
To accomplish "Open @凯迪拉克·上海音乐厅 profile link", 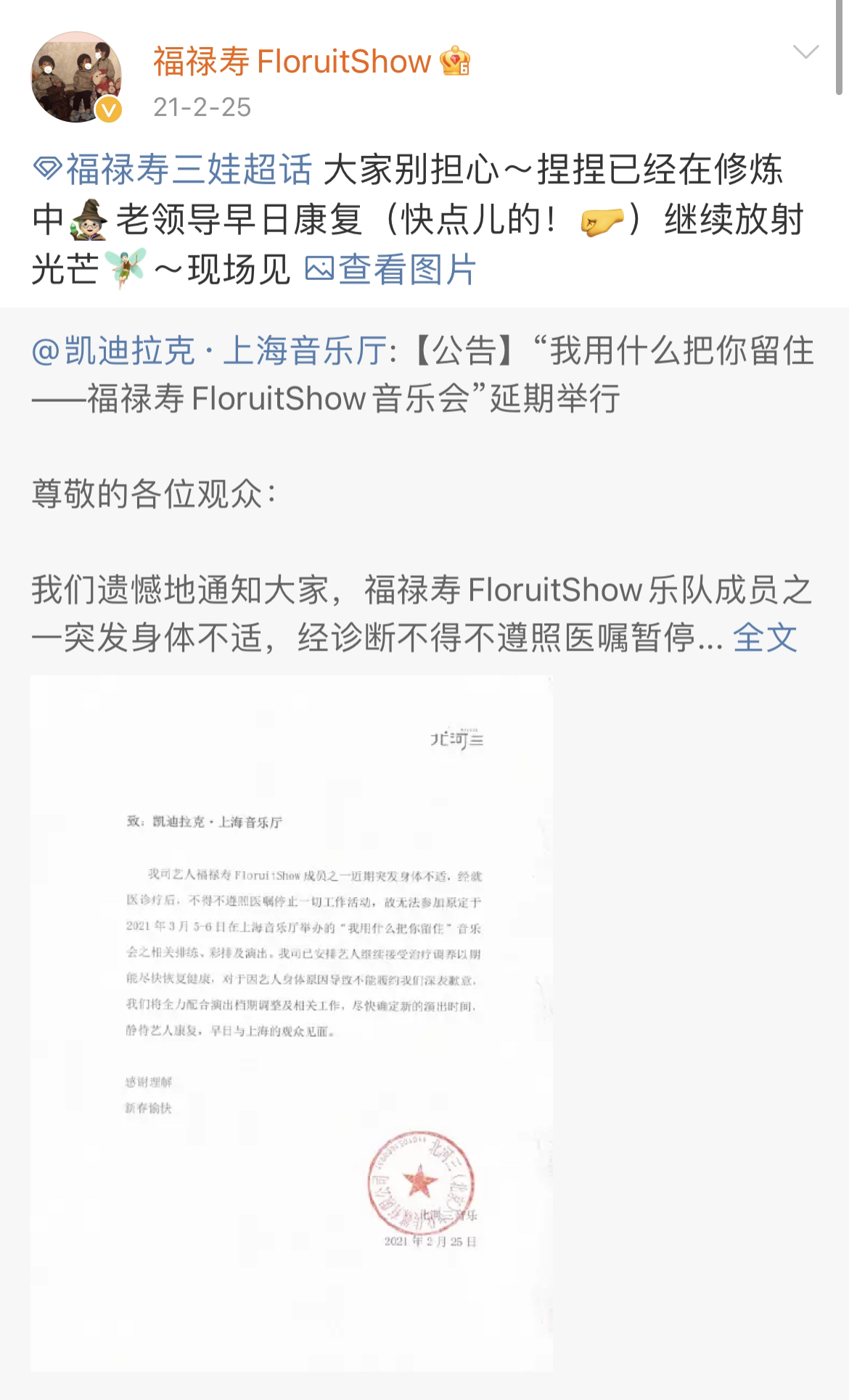I will pos(209,353).
